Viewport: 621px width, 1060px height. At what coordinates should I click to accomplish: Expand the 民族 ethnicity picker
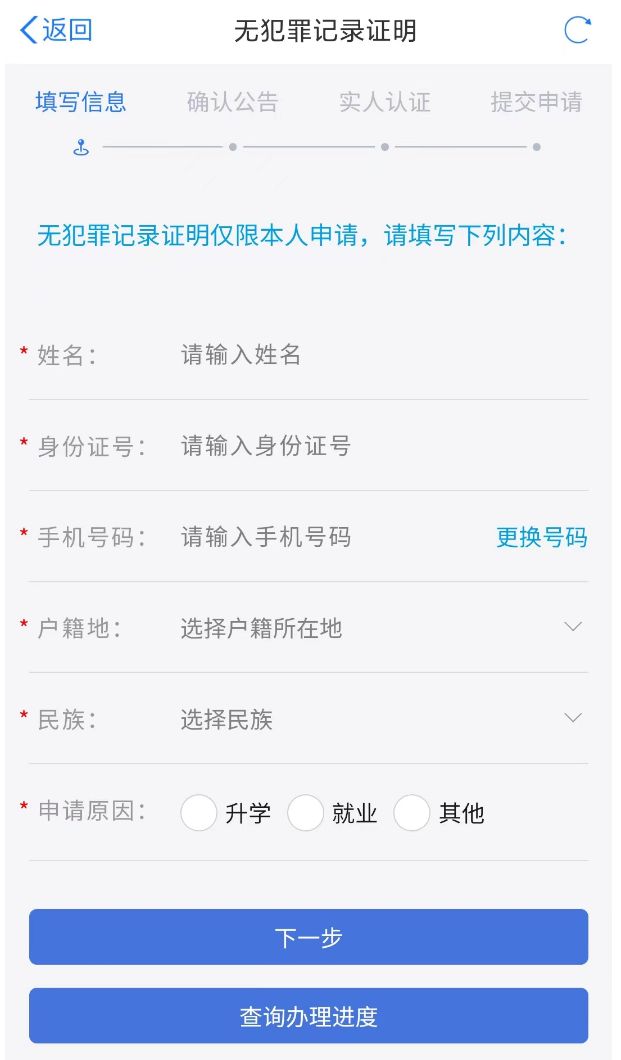click(383, 719)
